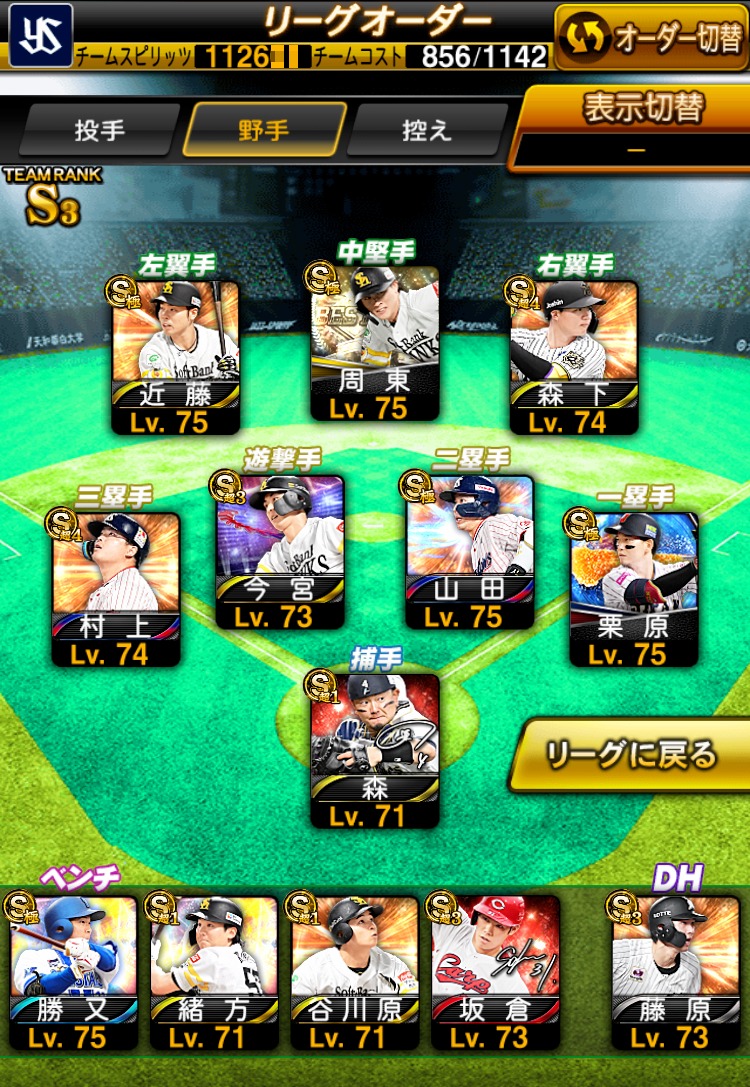Switch to the 投手 tab
The image size is (750, 1087).
(x=98, y=130)
